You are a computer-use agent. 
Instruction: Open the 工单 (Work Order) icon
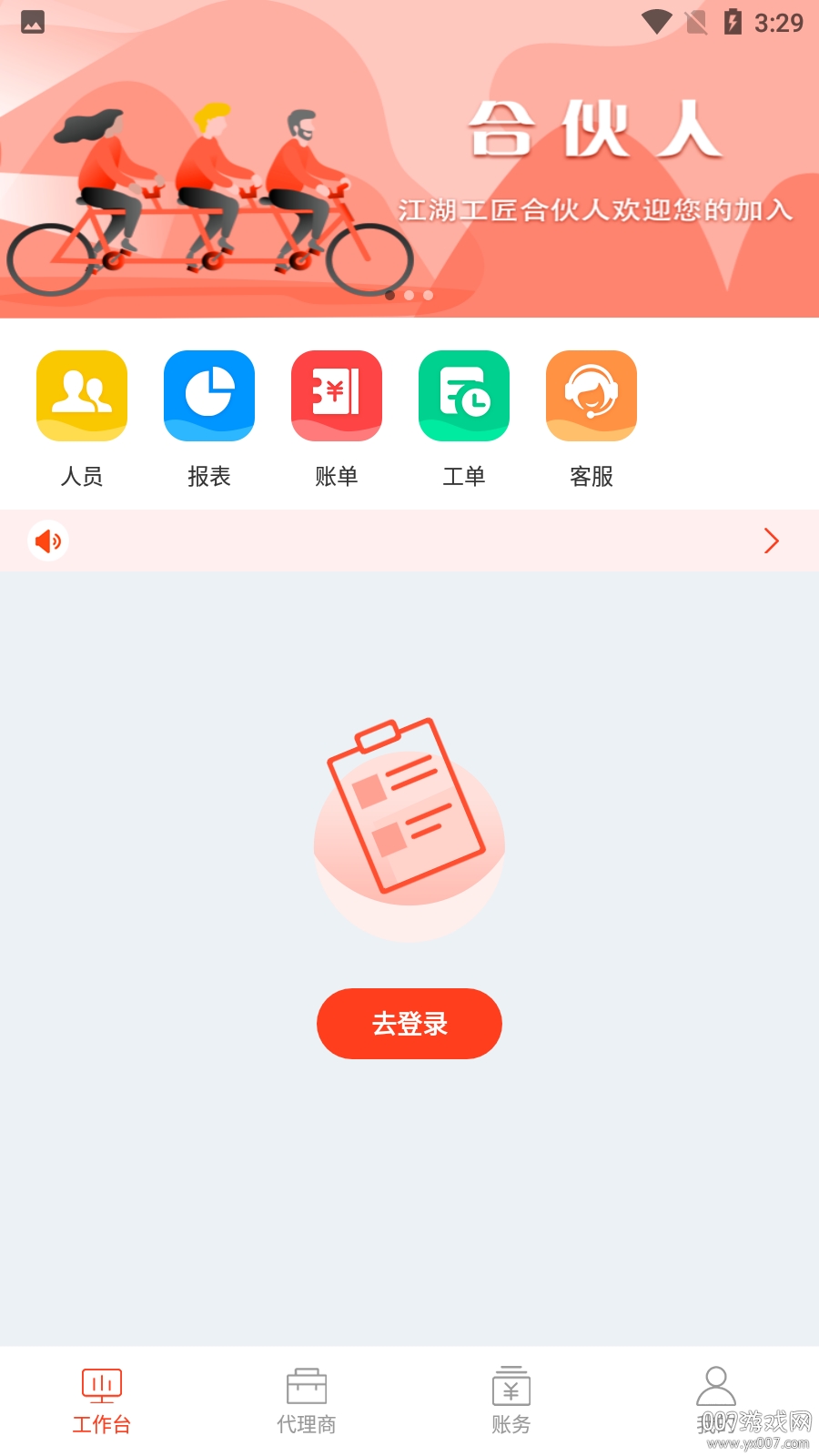pyautogui.click(x=463, y=395)
